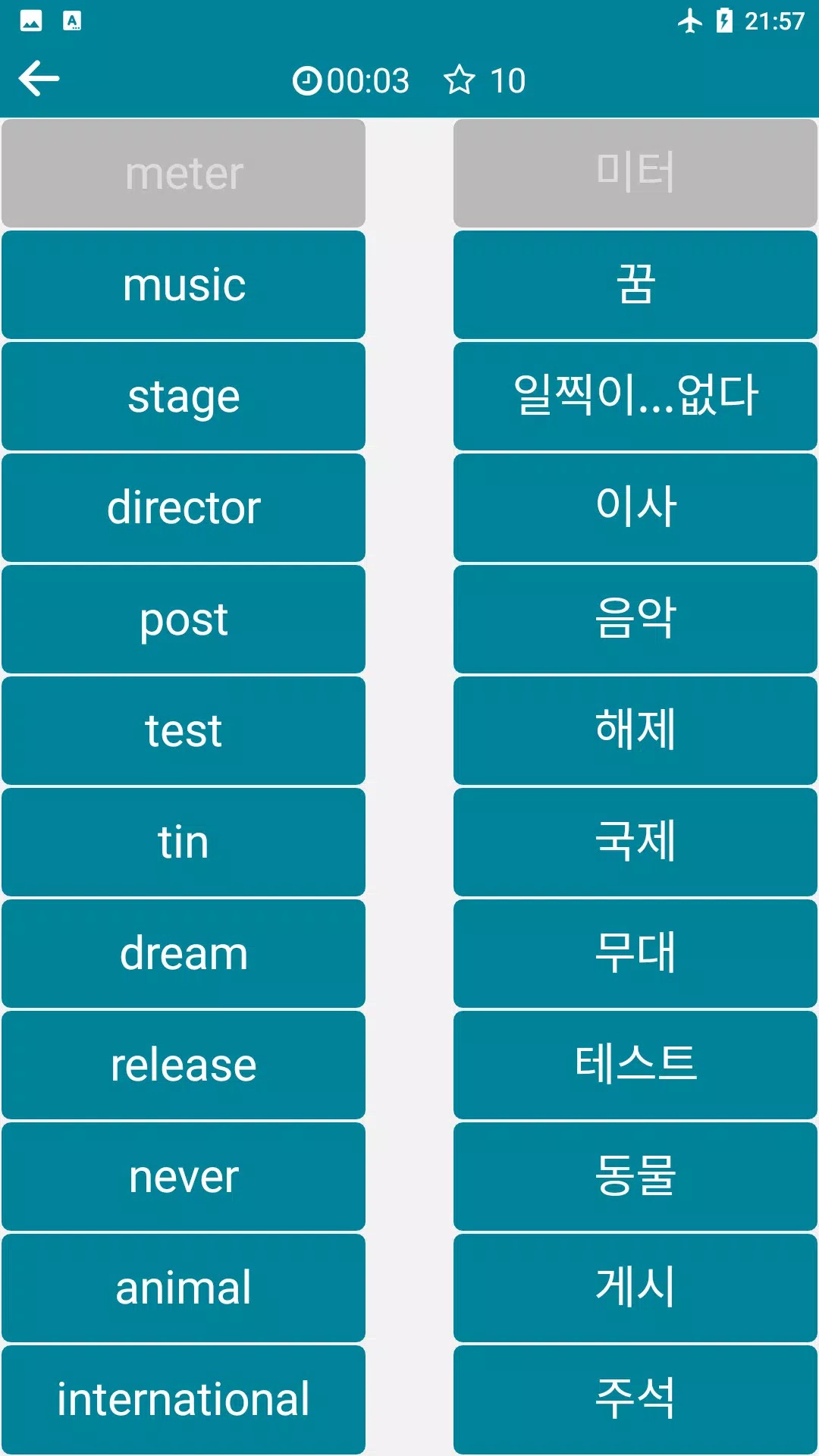The image size is (819, 1456).
Task: Go back using the arrow icon
Action: click(x=39, y=79)
